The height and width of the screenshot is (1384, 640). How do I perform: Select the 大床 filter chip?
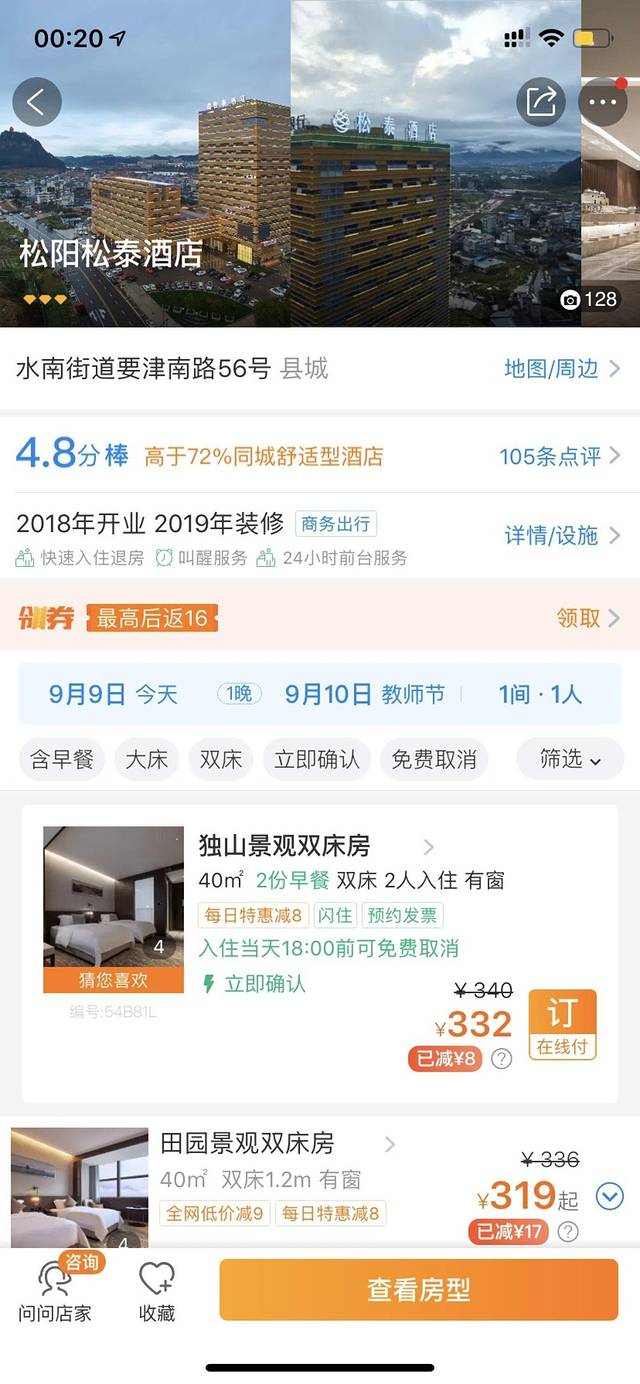pyautogui.click(x=146, y=760)
